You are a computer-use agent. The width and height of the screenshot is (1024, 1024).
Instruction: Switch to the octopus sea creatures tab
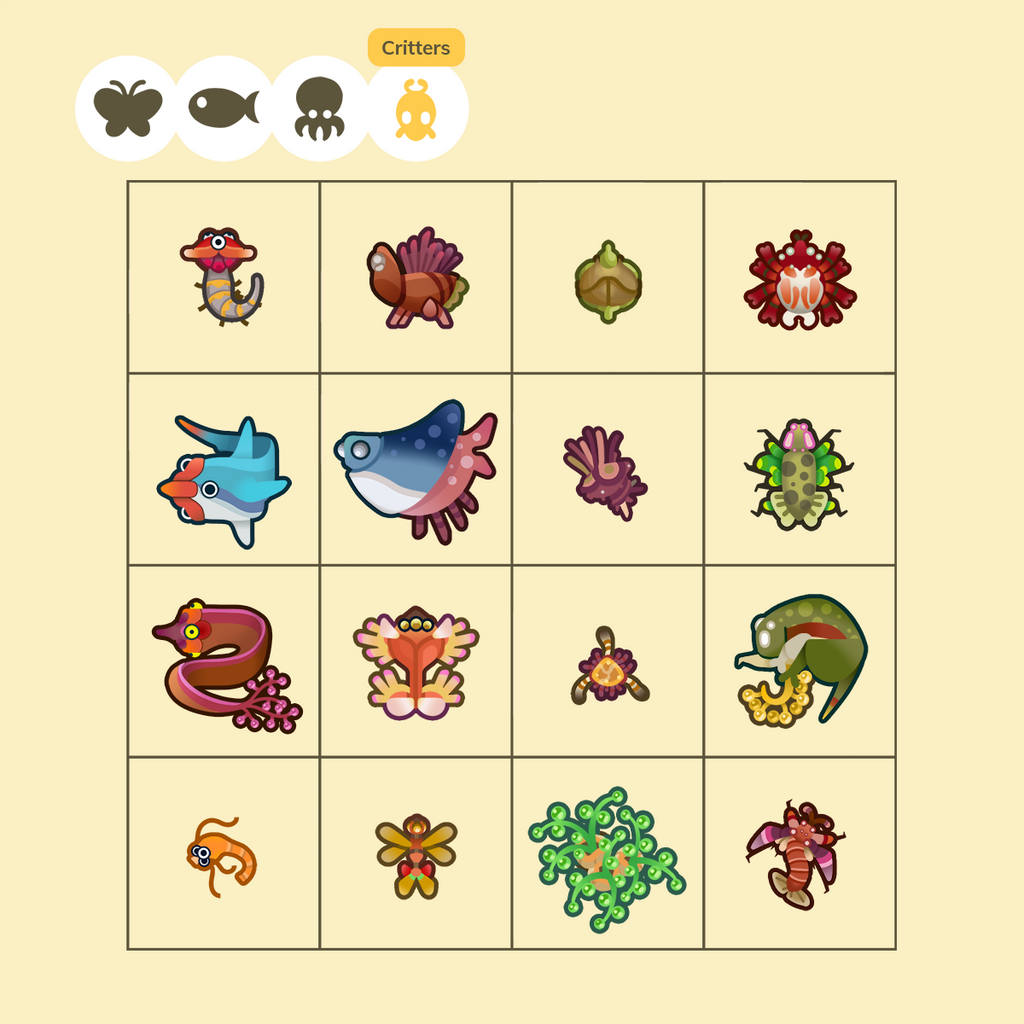coord(320,108)
